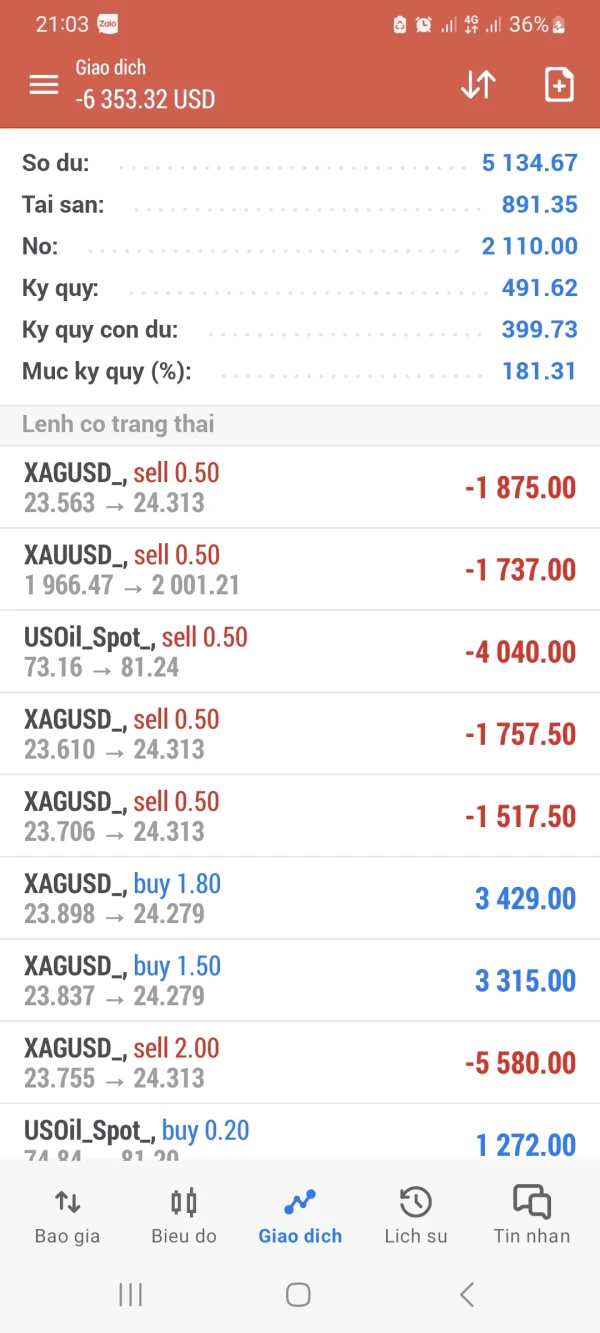Viewport: 600px width, 1333px height.
Task: View the USOil_Spot buy 0.20 position
Action: [x=300, y=1136]
